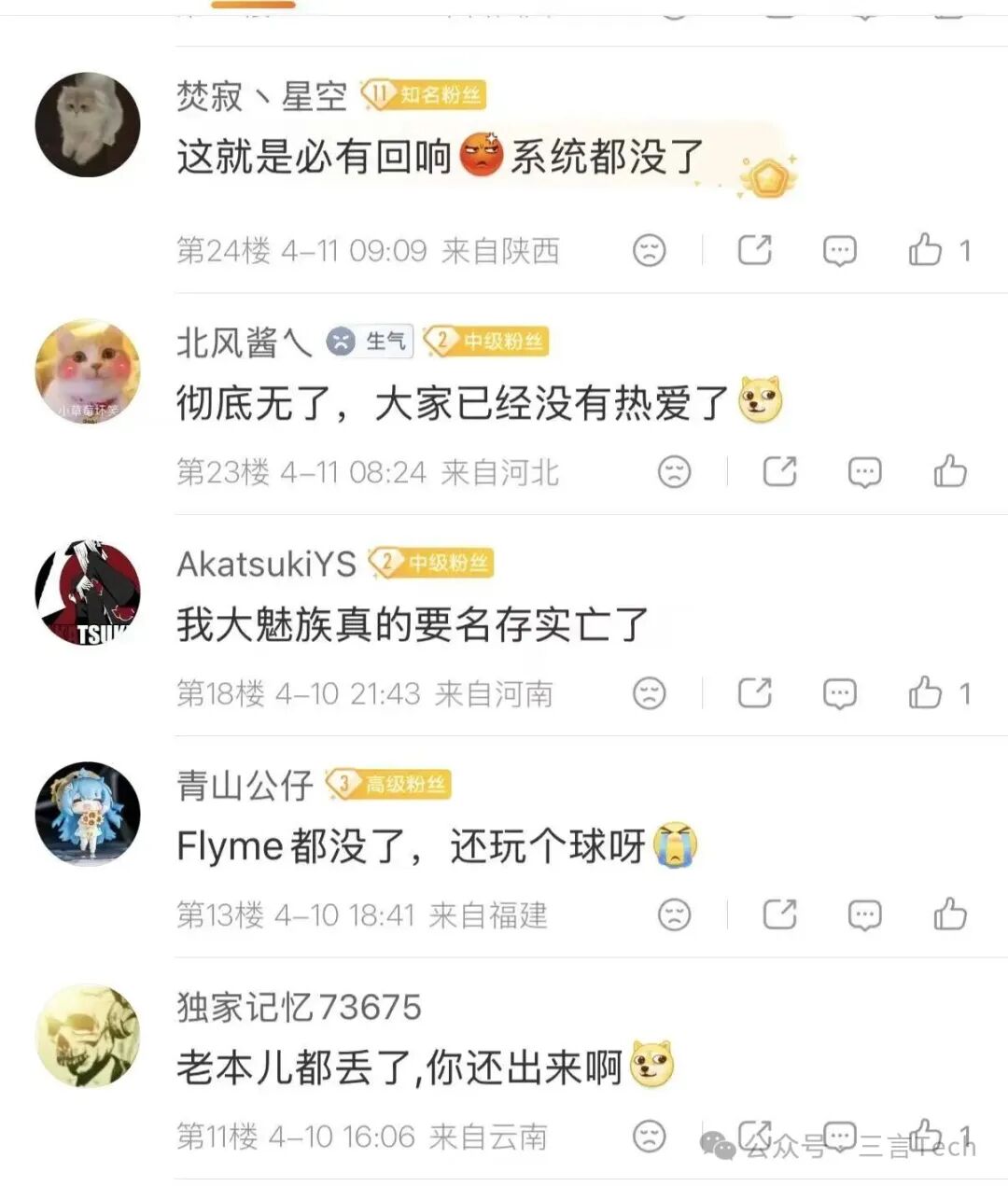Open 焚寂丶星空's profile via username

(259, 93)
